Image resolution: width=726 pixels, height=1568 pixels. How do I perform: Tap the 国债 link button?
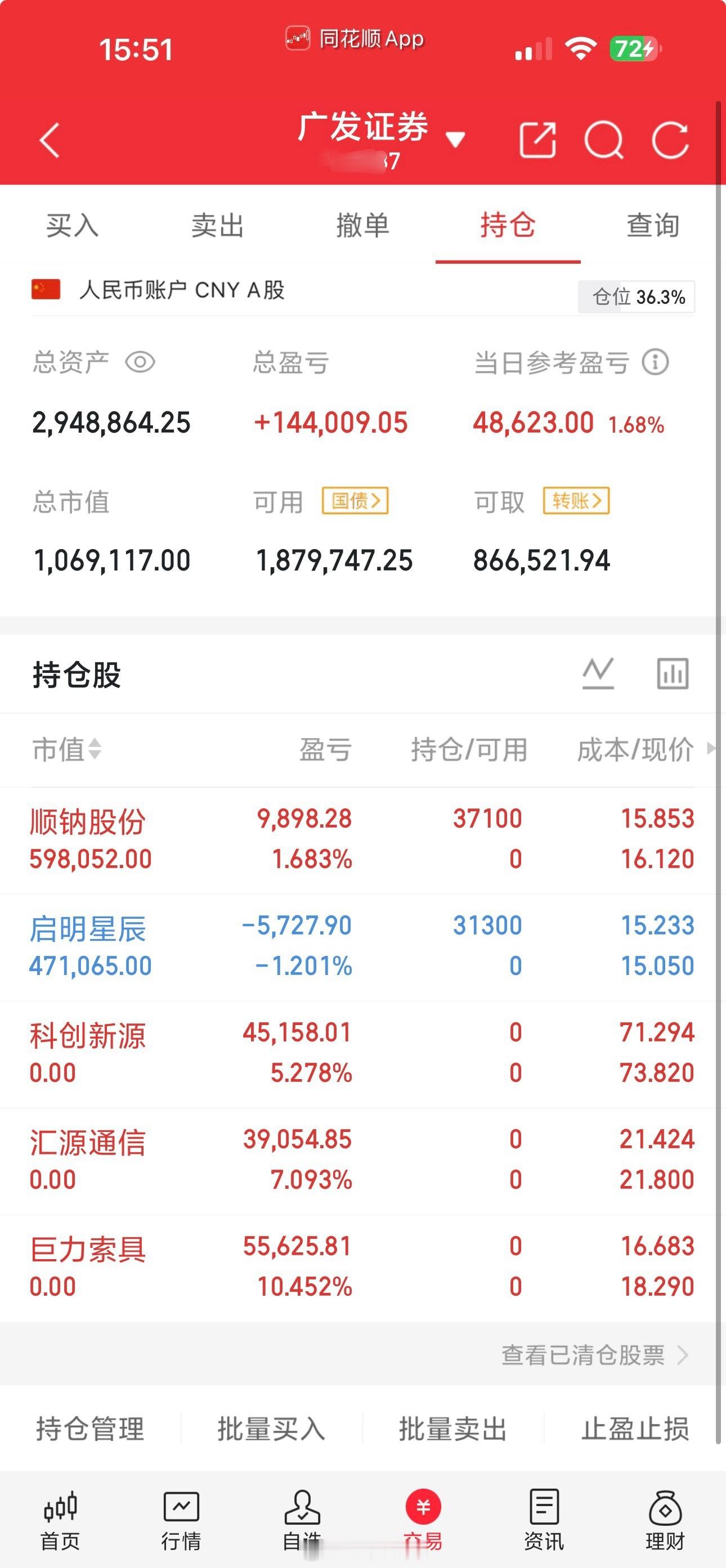[355, 501]
